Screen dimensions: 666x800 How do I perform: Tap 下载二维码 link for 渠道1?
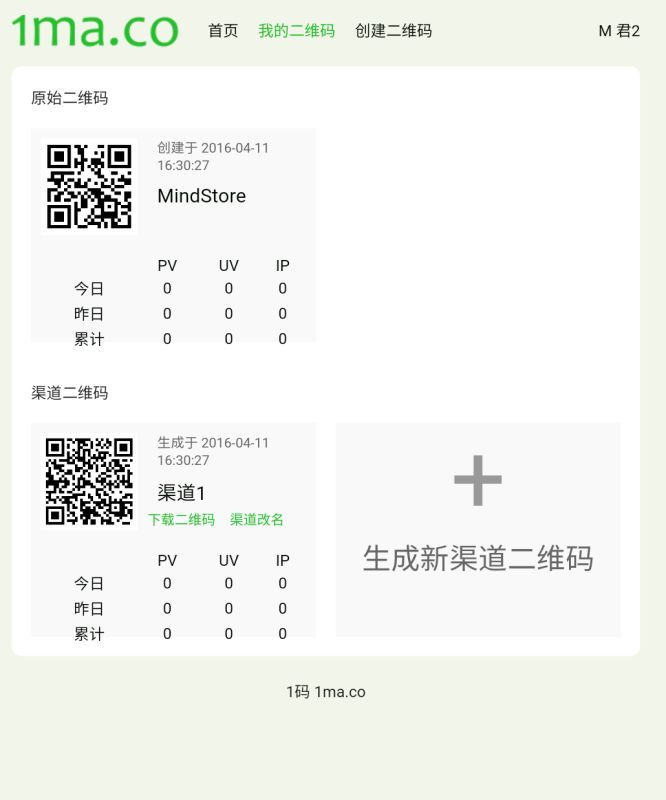click(x=181, y=520)
